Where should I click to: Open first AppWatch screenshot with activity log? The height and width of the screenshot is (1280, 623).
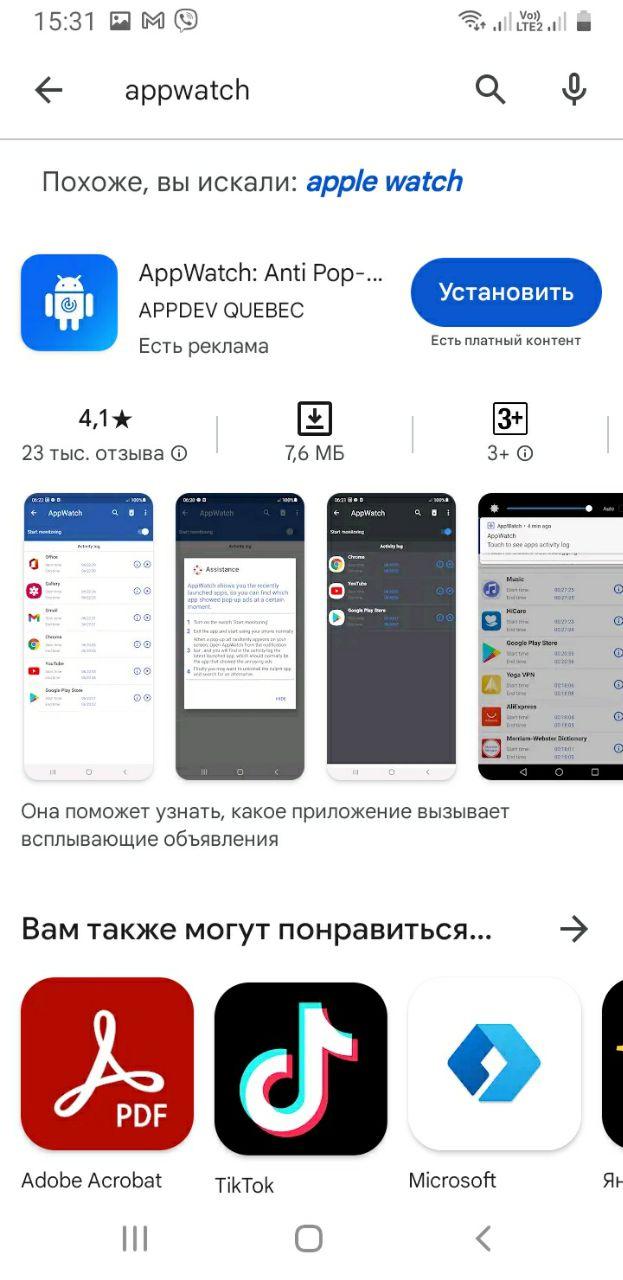pyautogui.click(x=88, y=636)
